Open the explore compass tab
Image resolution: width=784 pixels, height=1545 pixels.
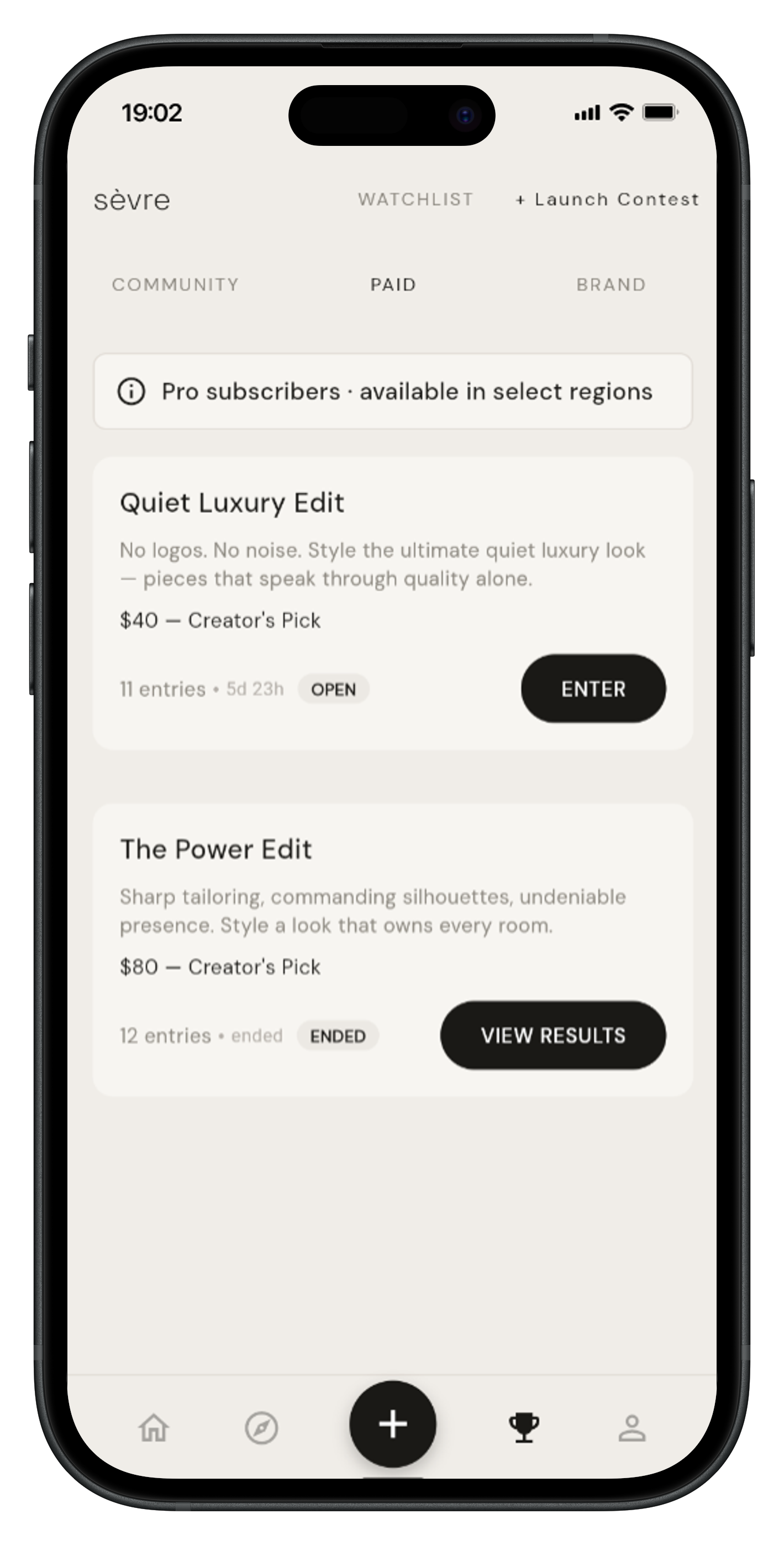click(x=261, y=1427)
